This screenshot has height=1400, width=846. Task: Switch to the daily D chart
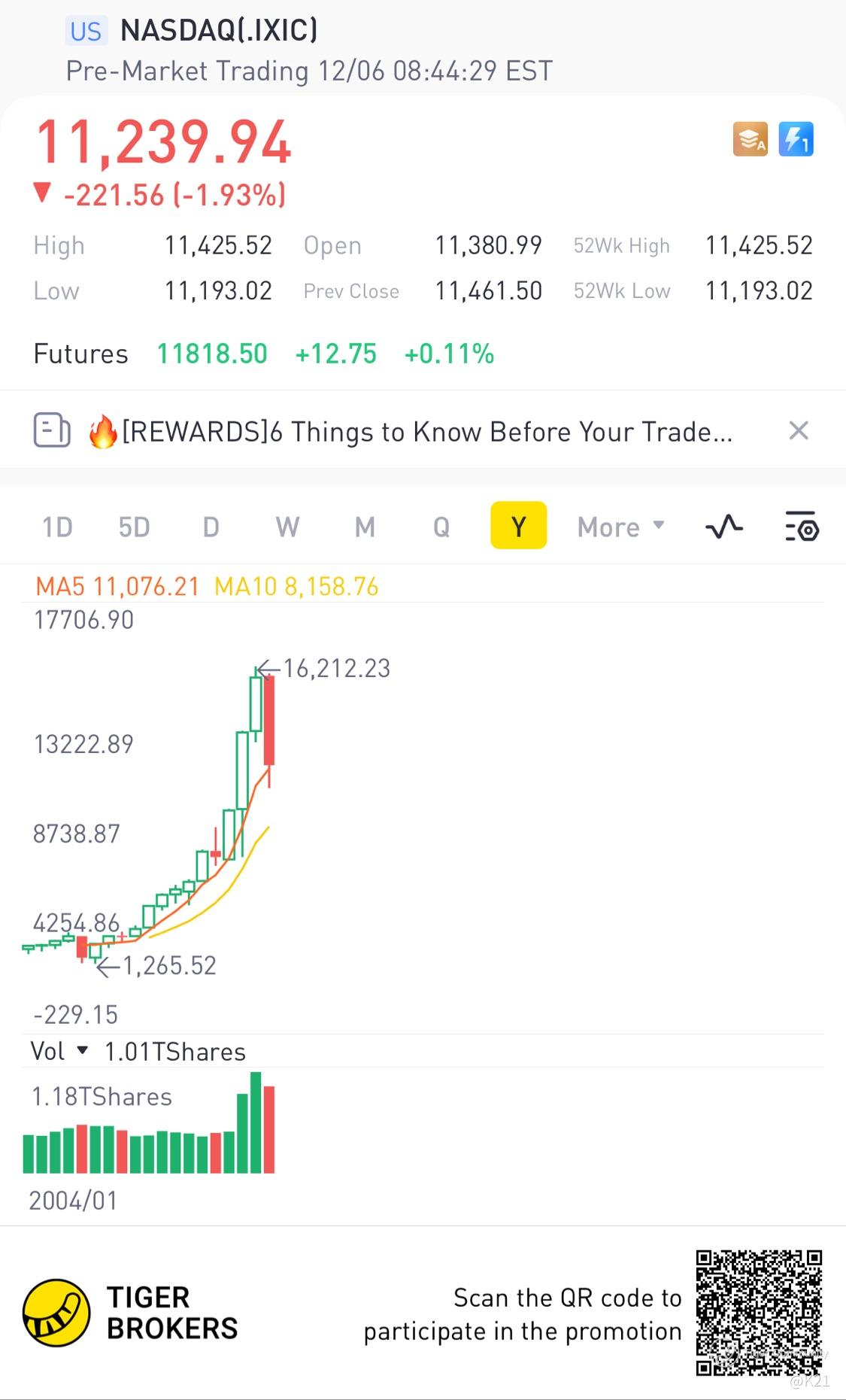(211, 527)
